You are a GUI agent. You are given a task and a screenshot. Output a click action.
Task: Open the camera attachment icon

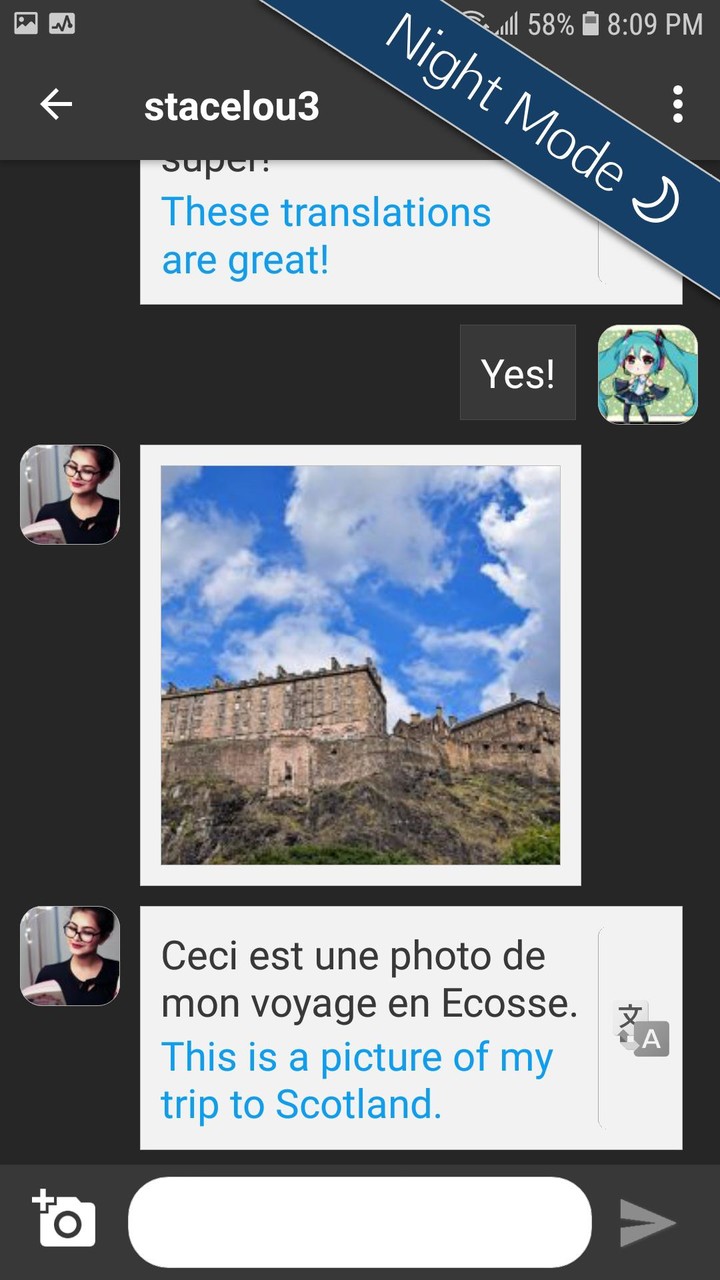(x=63, y=1218)
